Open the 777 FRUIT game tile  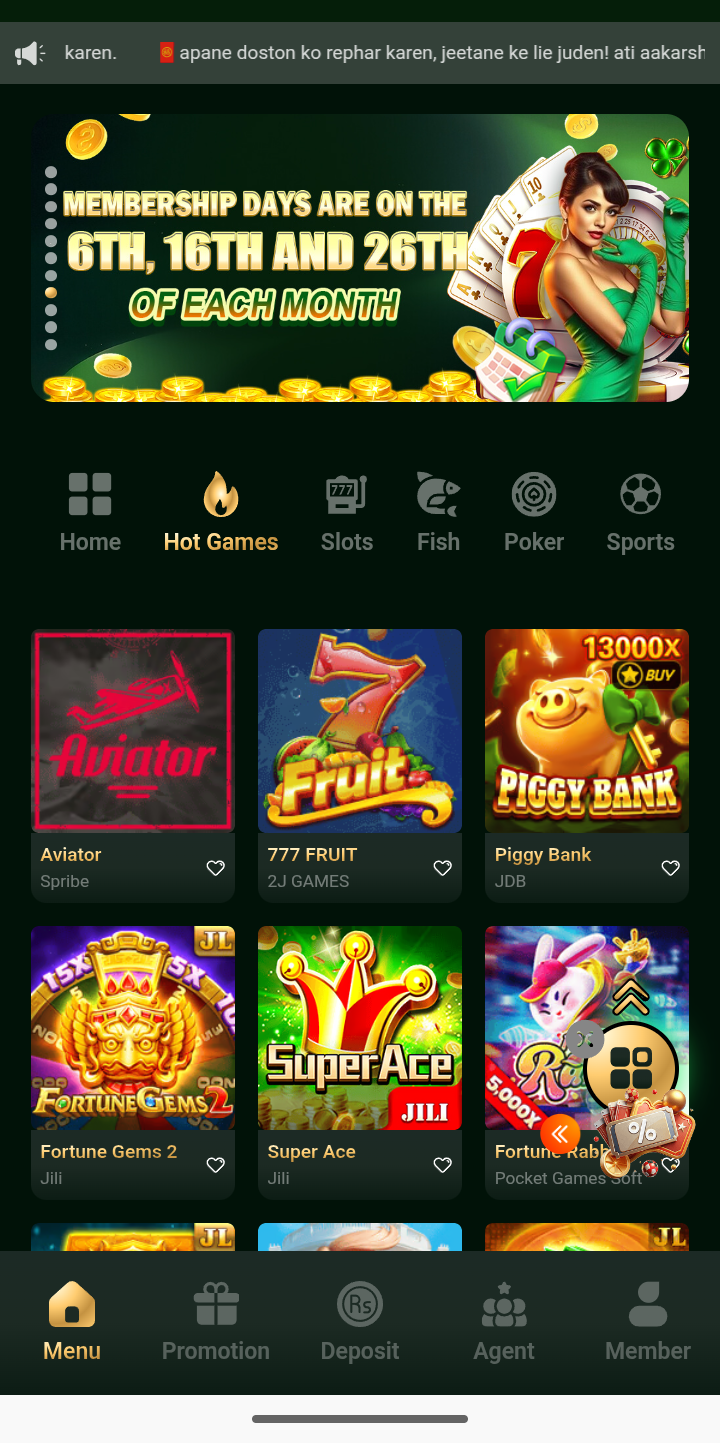tap(360, 731)
